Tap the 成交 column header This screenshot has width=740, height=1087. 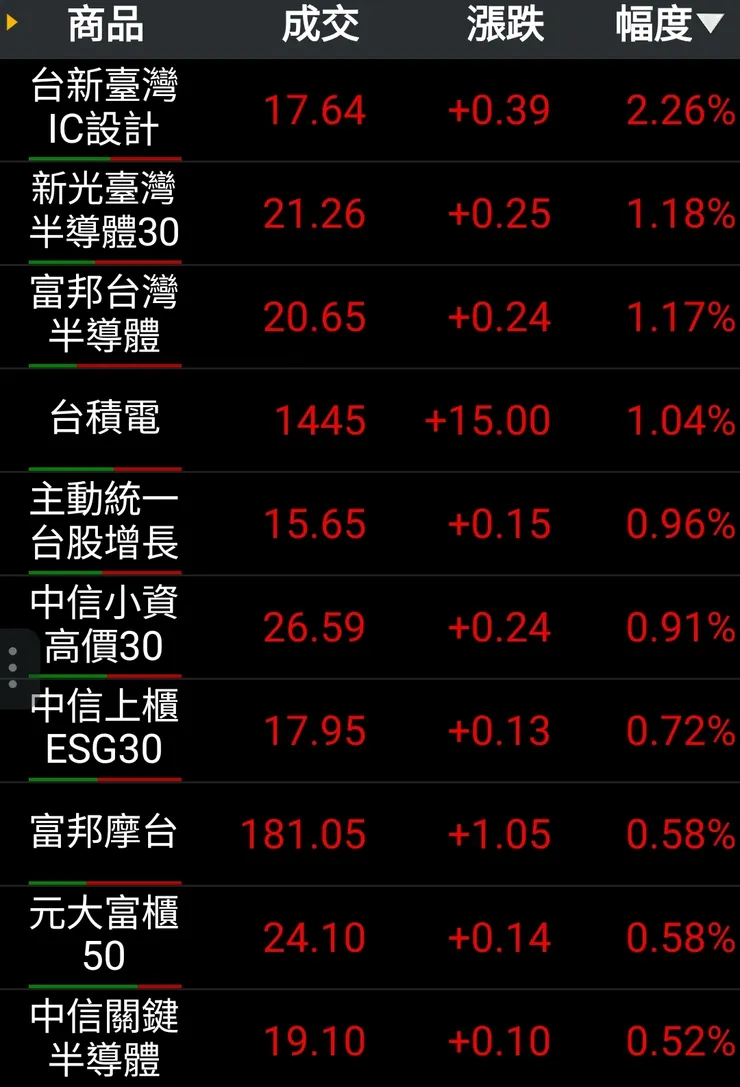tap(320, 26)
